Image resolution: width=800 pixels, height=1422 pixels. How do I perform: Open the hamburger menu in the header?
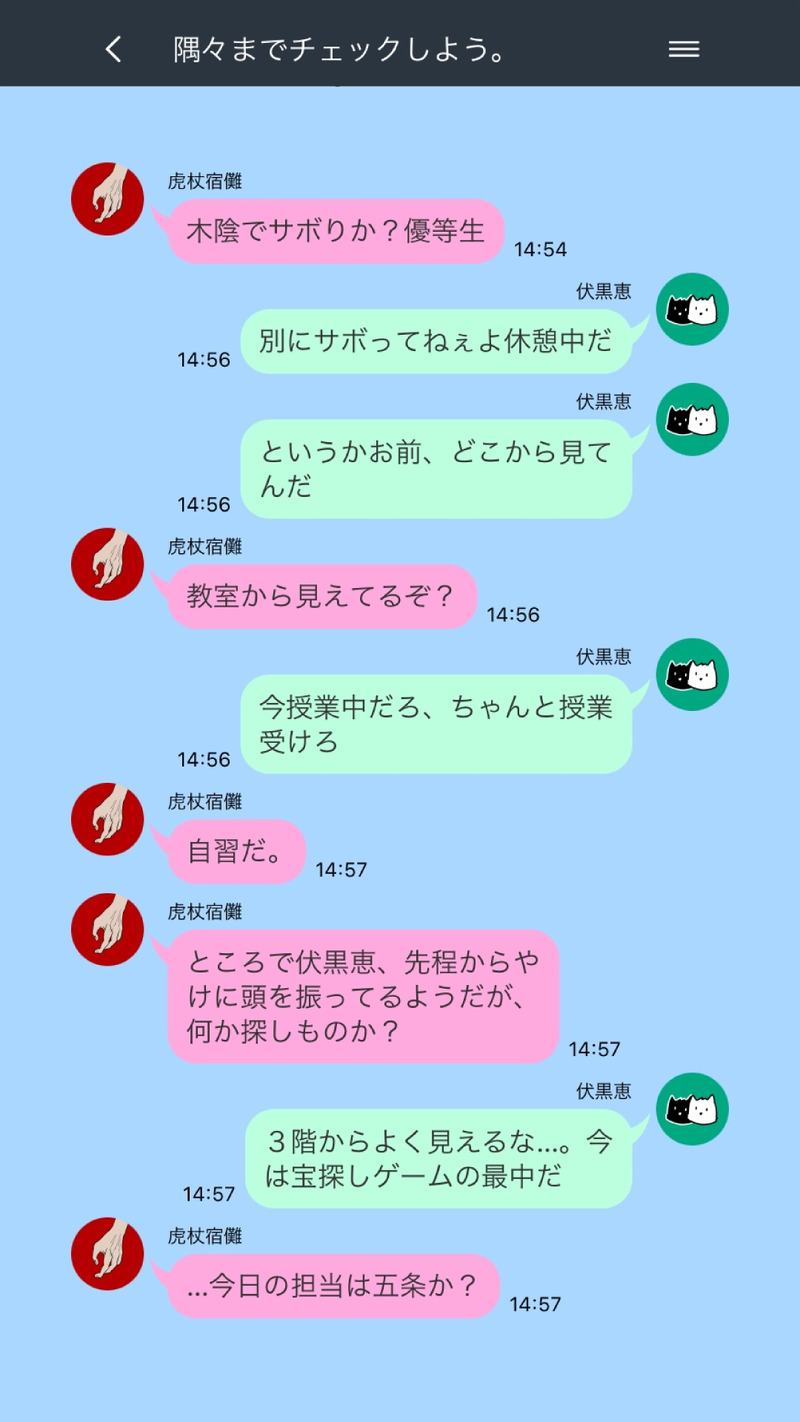[x=683, y=49]
